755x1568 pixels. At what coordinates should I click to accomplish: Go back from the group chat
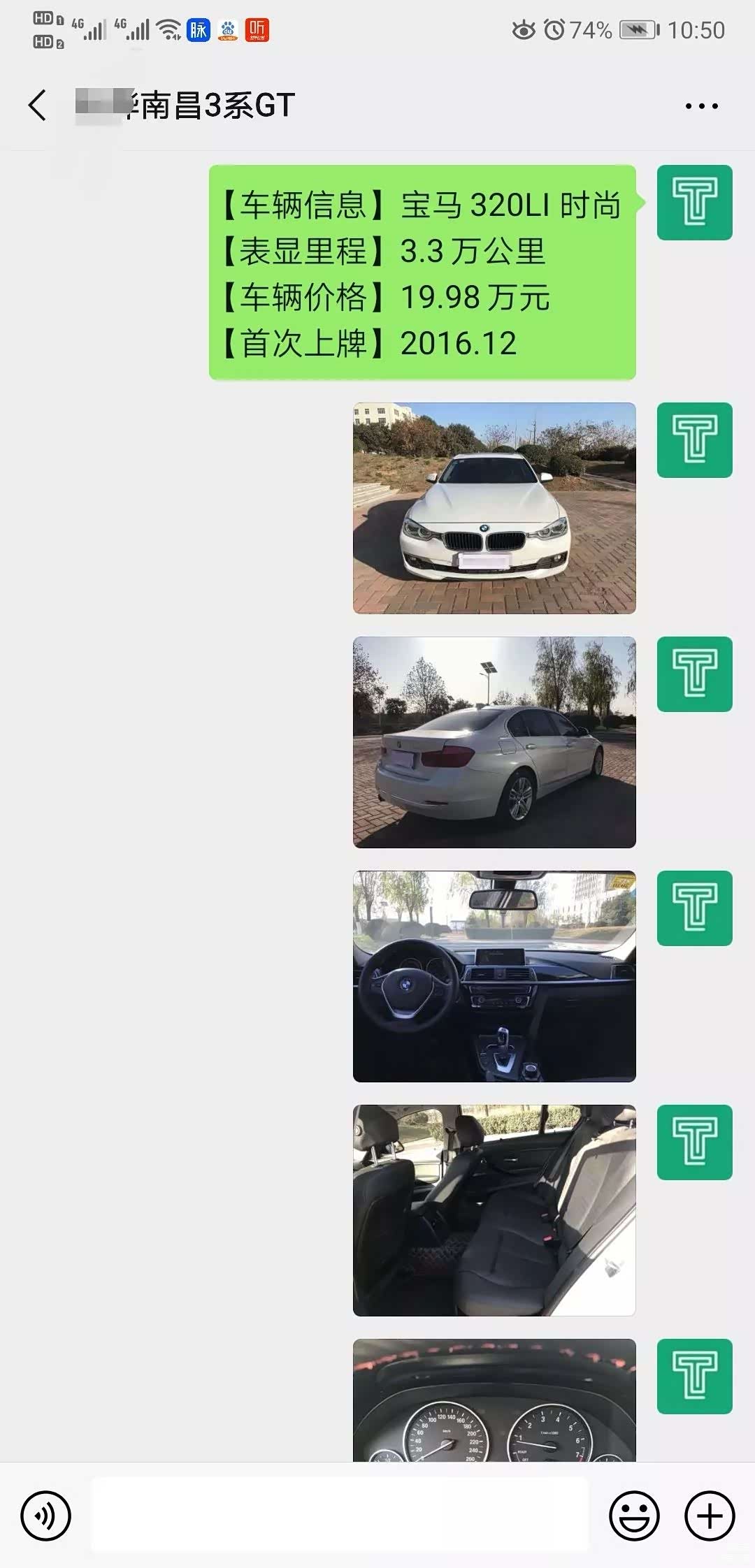[x=38, y=106]
